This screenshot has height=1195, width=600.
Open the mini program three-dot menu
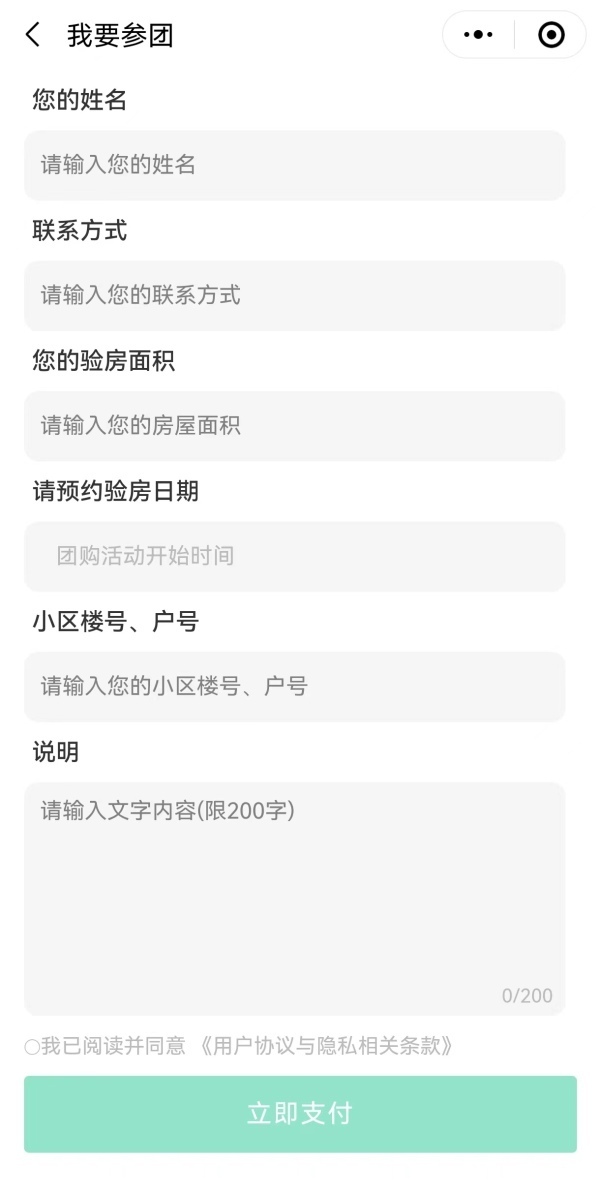point(478,35)
